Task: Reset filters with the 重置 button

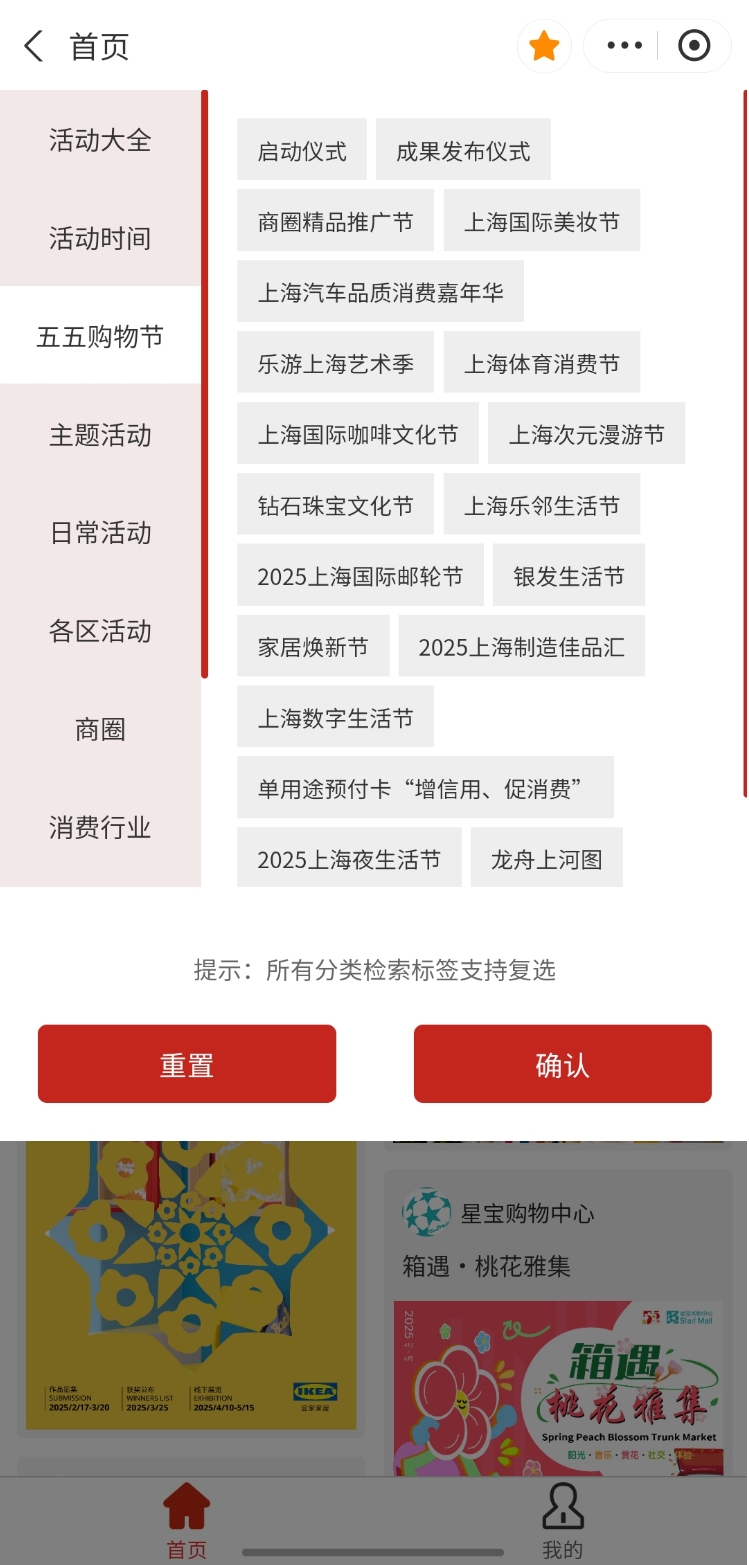Action: pyautogui.click(x=187, y=1064)
